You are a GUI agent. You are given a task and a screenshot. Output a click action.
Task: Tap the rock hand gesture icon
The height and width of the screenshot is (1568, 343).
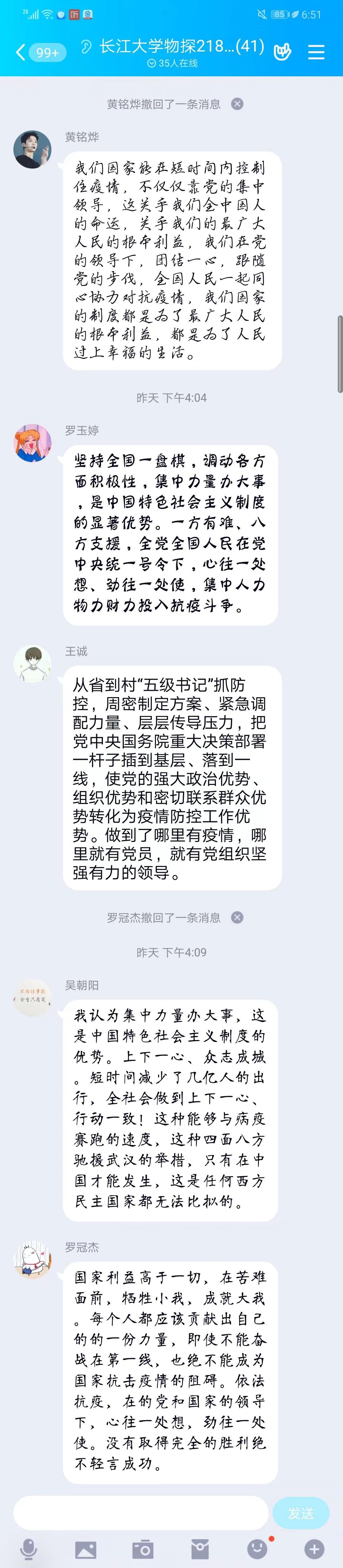tap(282, 52)
